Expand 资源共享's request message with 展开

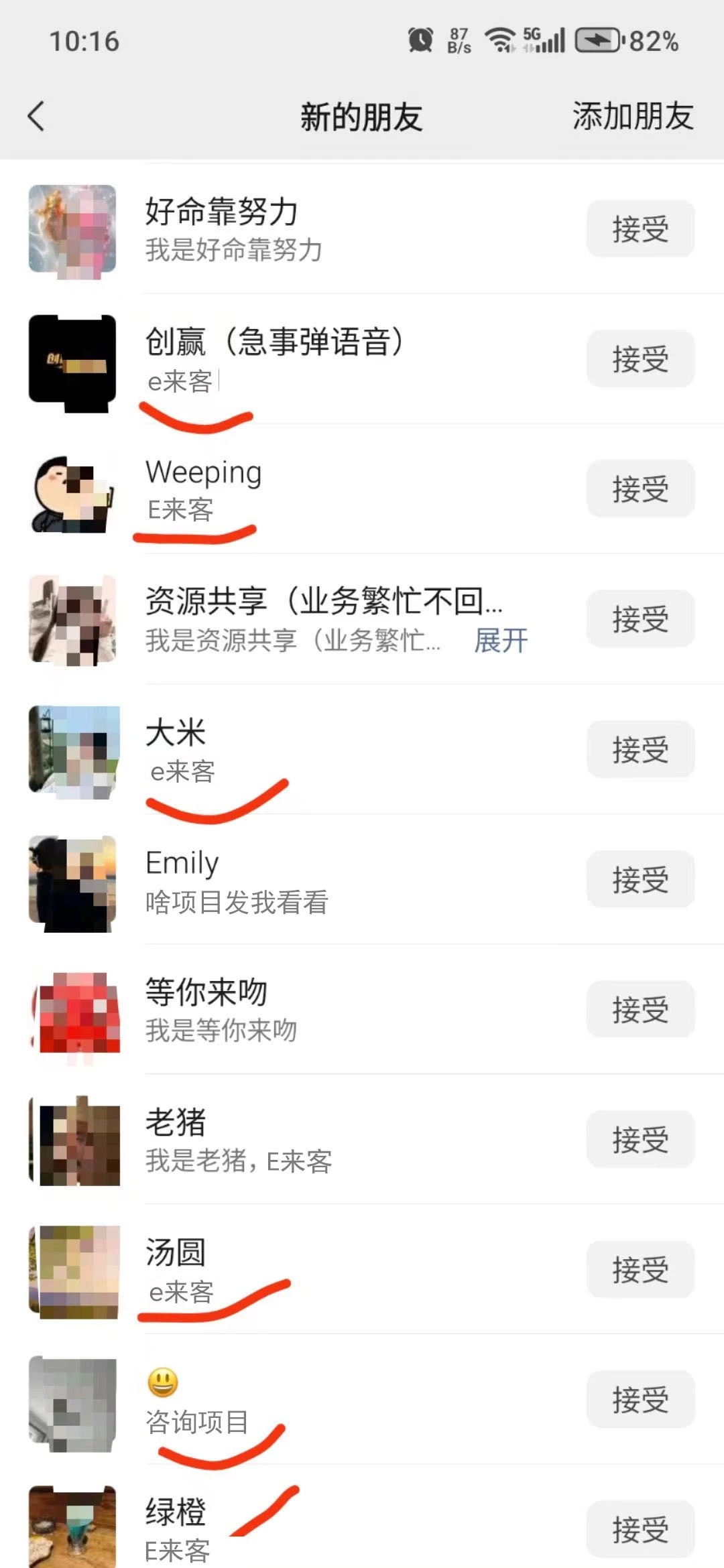[501, 641]
